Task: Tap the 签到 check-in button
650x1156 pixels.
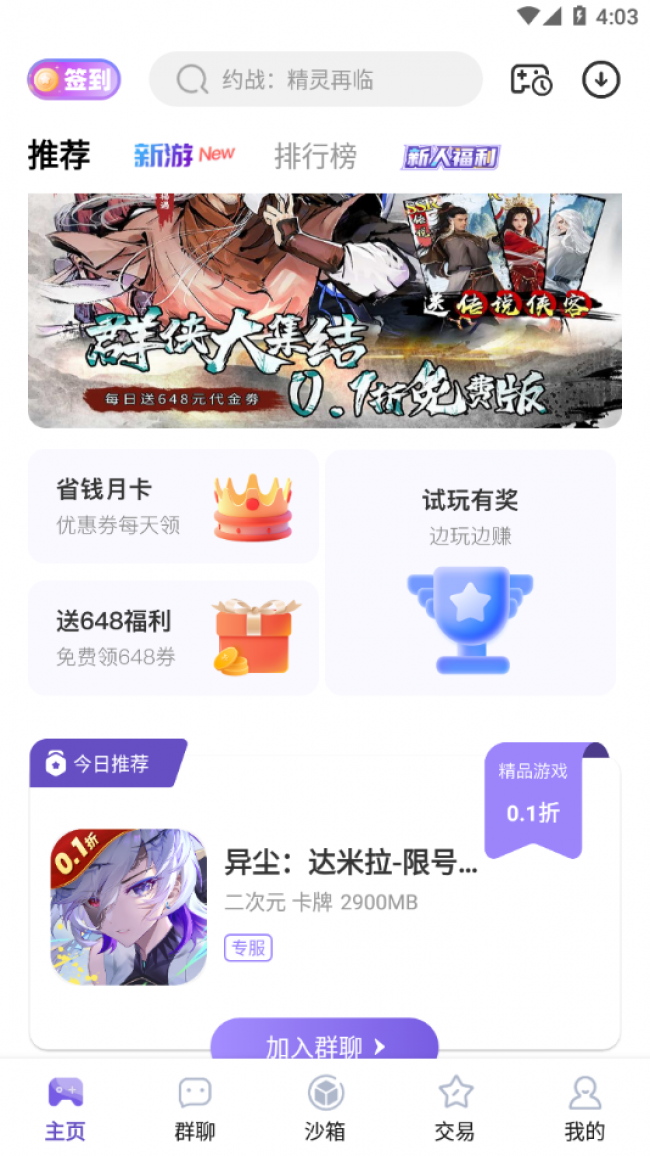Action: click(74, 80)
